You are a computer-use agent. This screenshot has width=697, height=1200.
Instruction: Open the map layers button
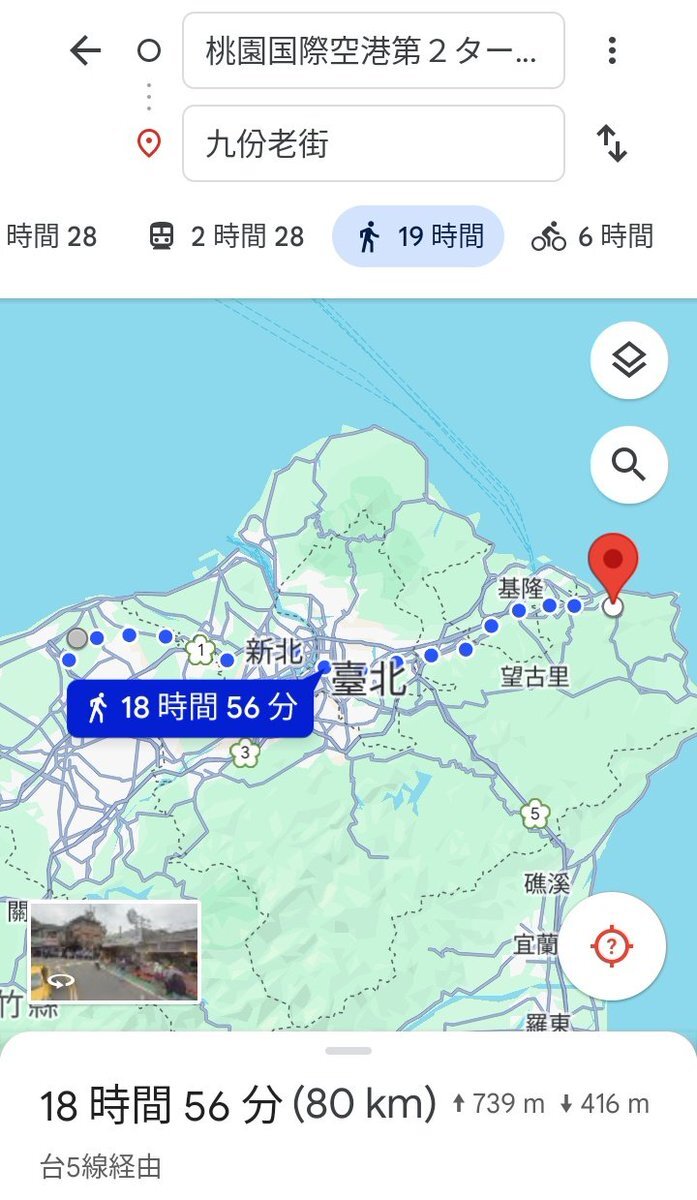(x=629, y=361)
